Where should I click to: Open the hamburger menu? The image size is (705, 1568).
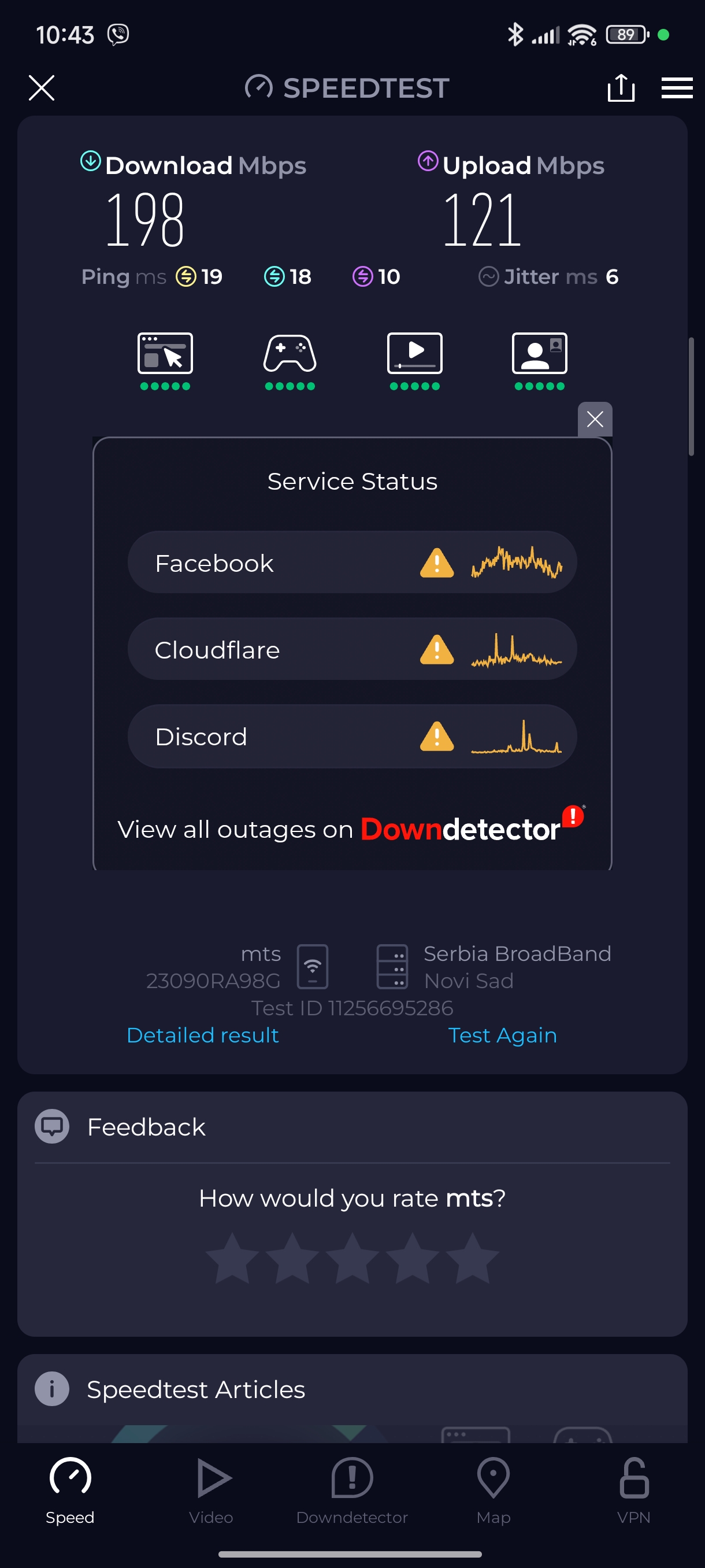677,88
